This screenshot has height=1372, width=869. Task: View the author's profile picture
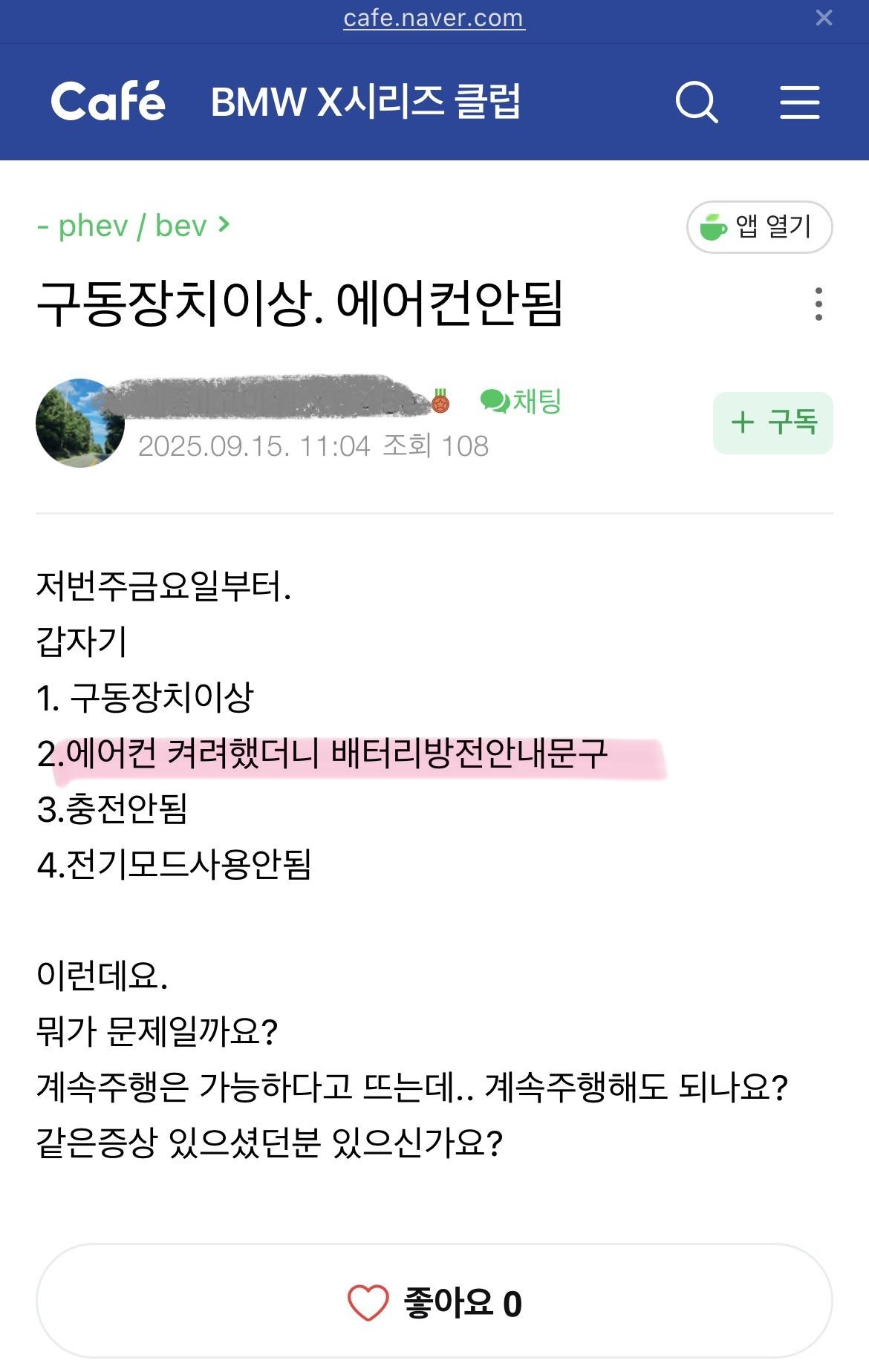(80, 423)
